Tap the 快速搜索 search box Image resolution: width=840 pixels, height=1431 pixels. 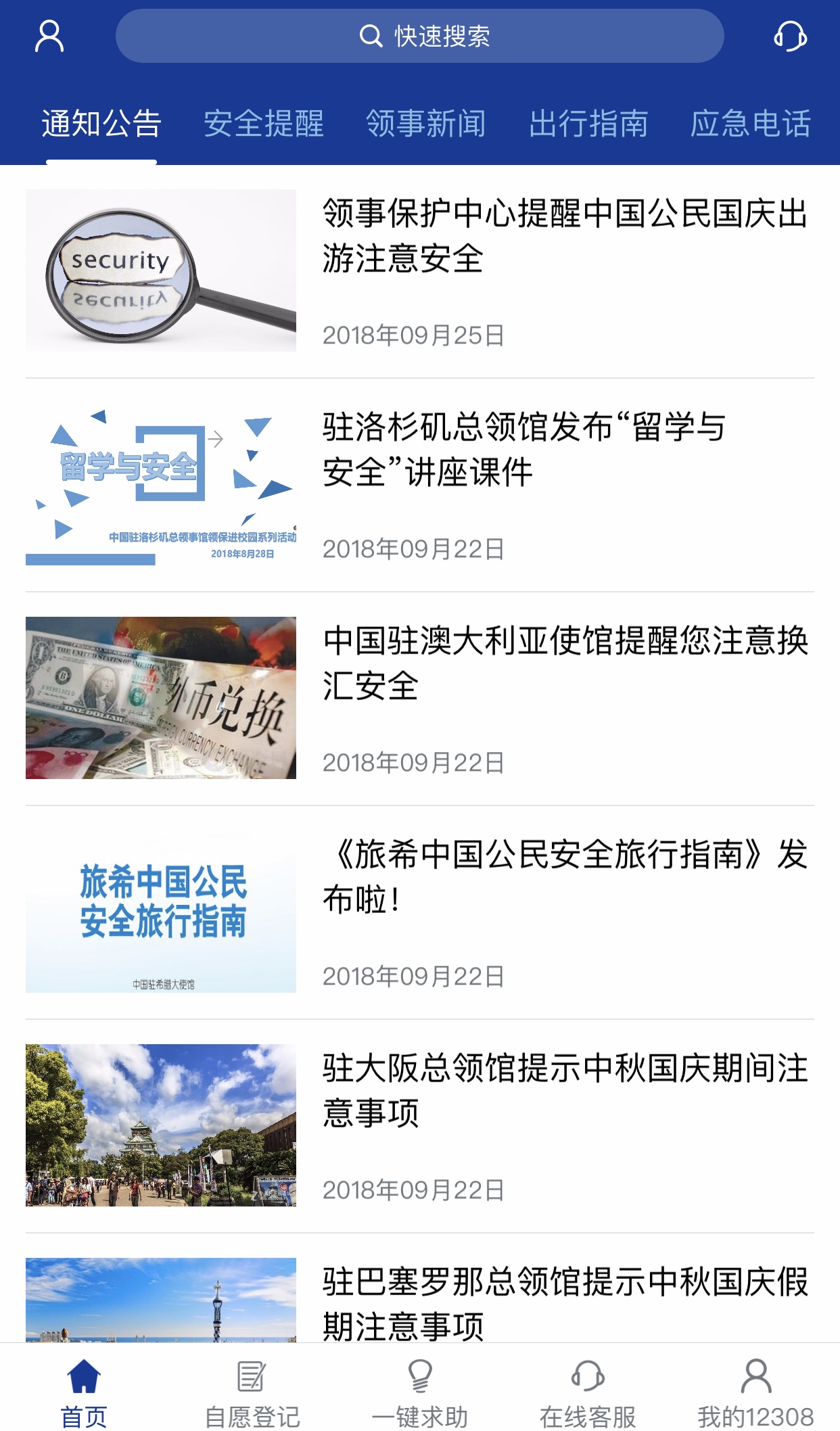(419, 36)
